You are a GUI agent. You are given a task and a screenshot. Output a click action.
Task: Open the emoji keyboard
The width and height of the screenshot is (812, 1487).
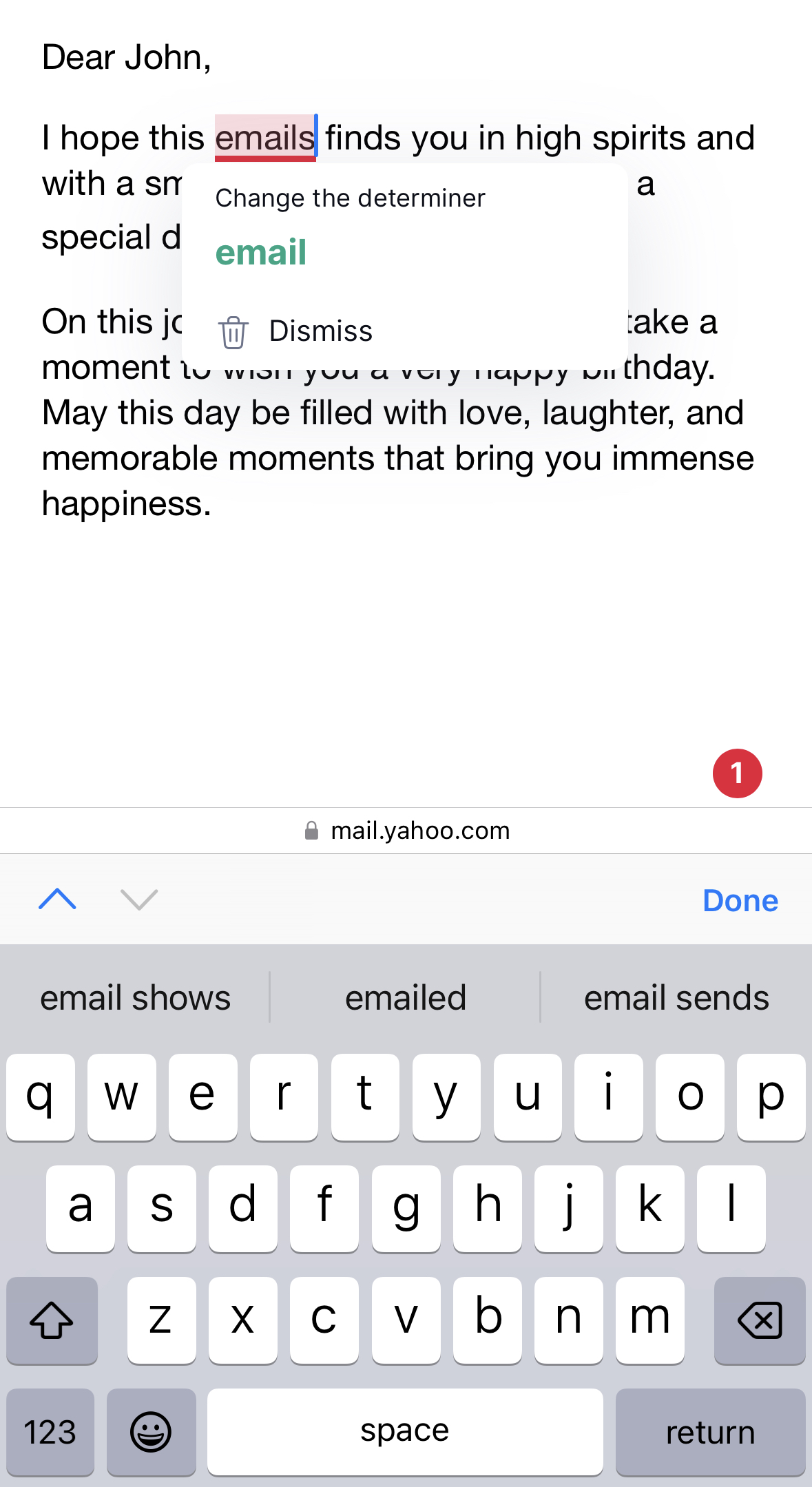(x=151, y=1432)
